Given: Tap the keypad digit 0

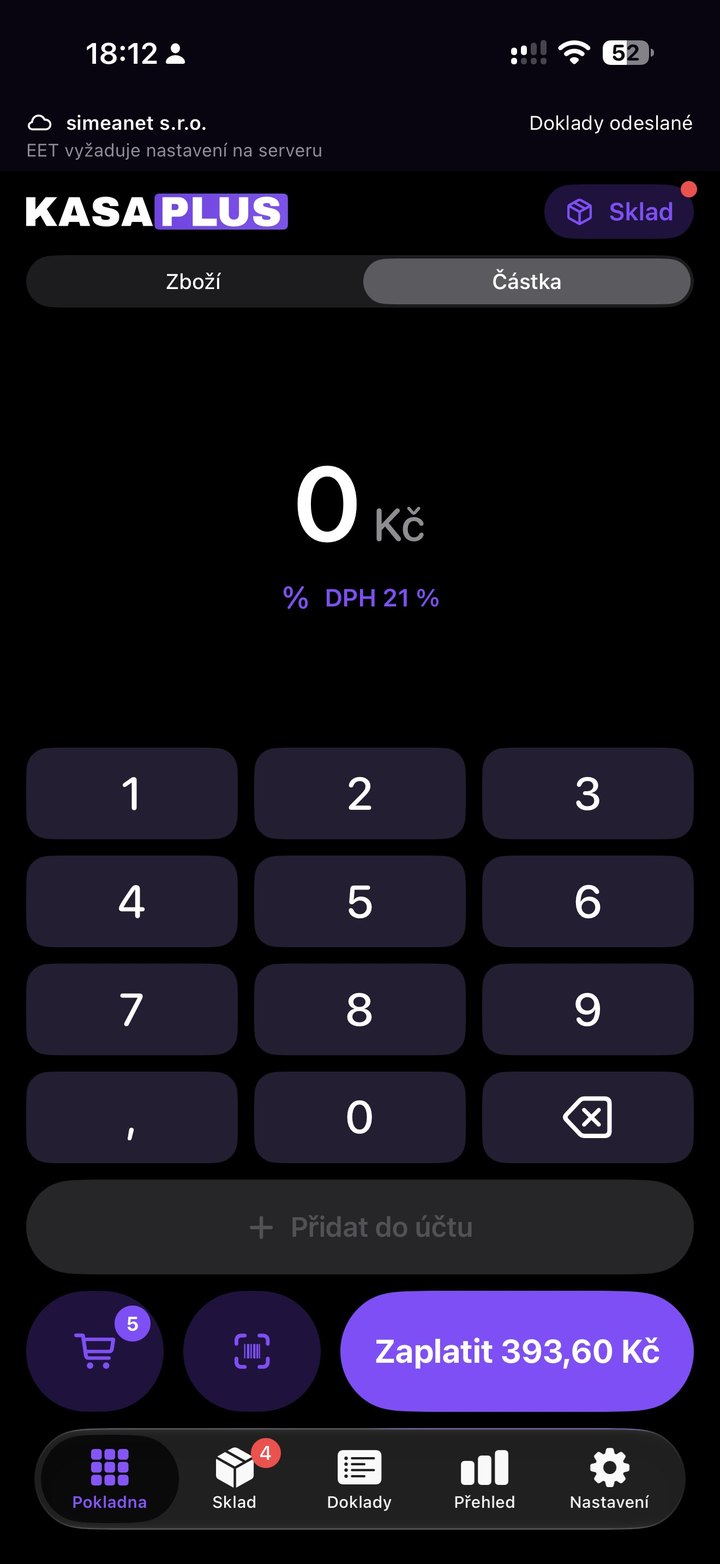Looking at the screenshot, I should [360, 1118].
